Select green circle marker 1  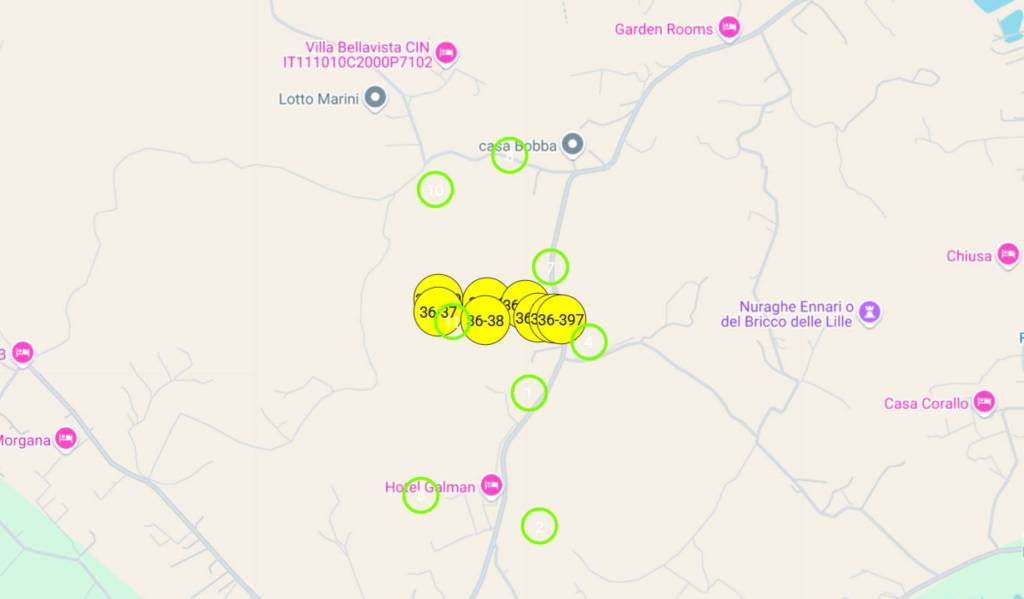point(529,393)
